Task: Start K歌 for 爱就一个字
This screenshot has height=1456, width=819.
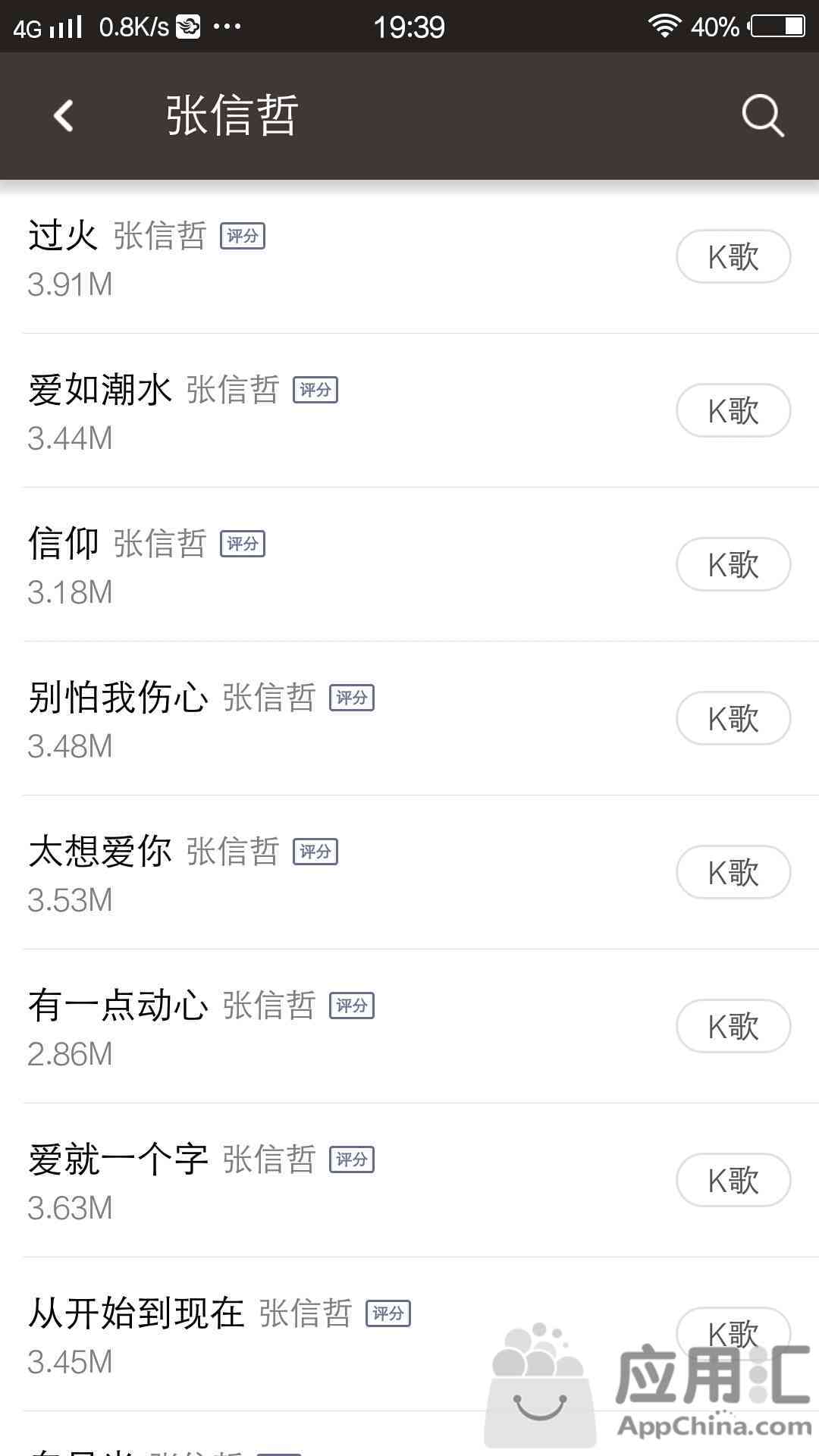Action: (x=733, y=1180)
